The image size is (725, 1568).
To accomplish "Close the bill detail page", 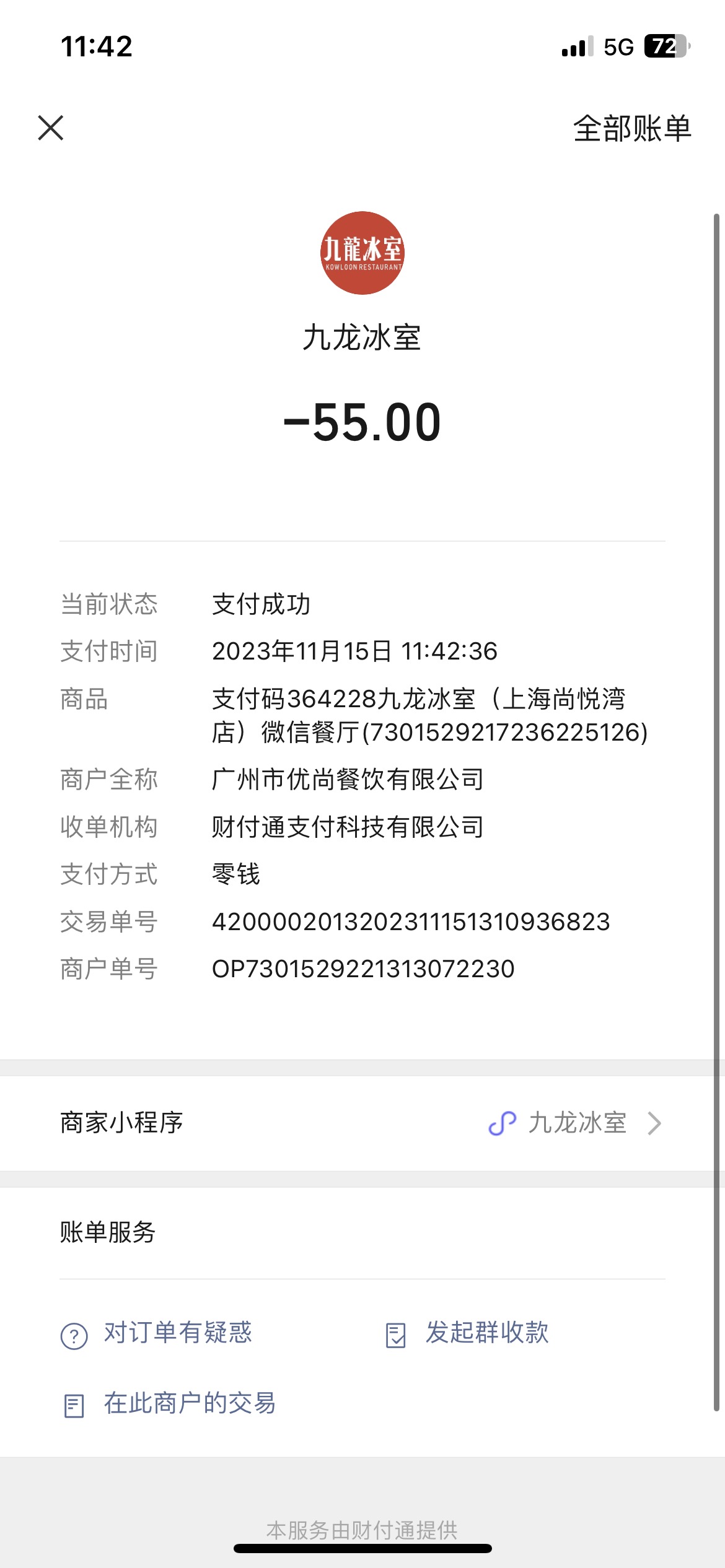I will point(51,128).
